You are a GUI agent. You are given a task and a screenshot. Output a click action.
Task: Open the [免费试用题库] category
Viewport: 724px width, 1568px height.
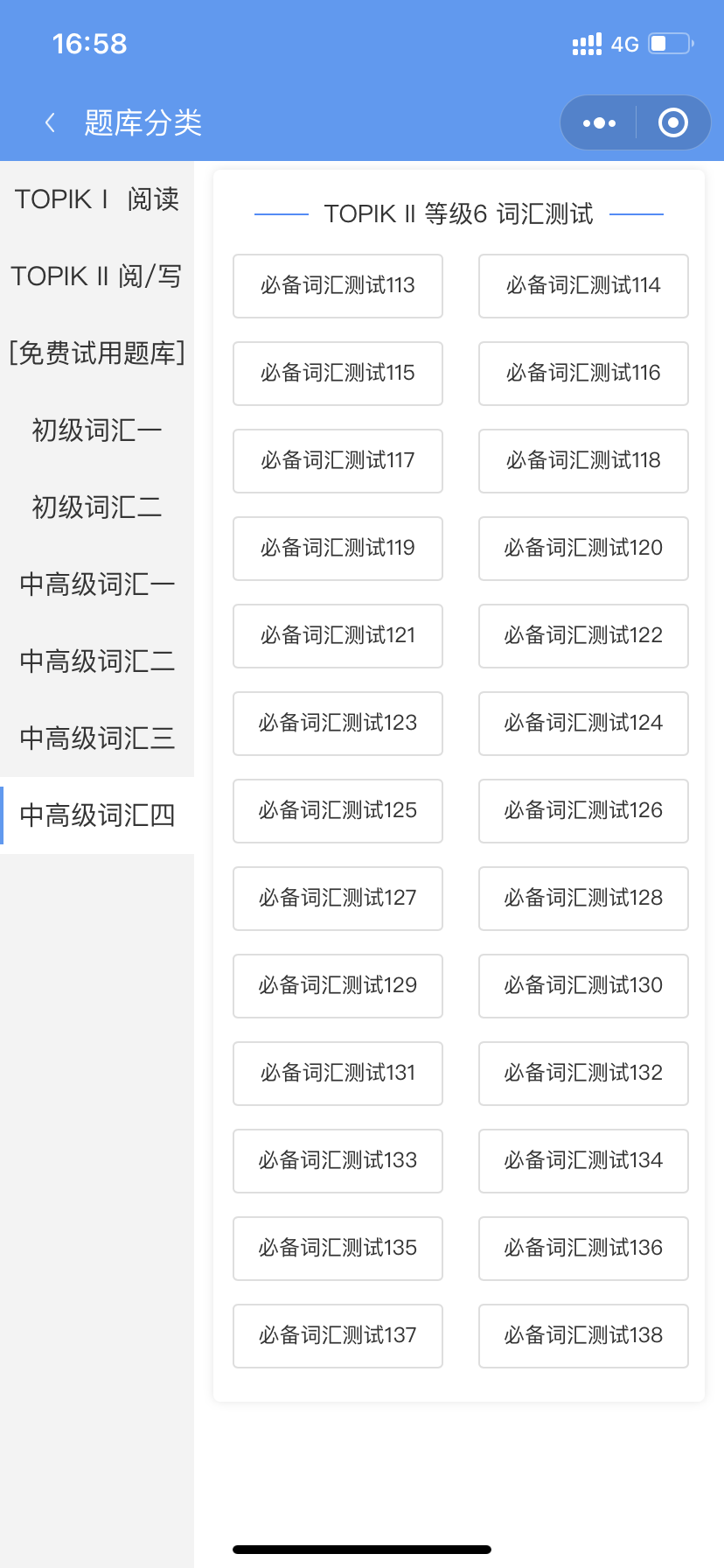97,353
